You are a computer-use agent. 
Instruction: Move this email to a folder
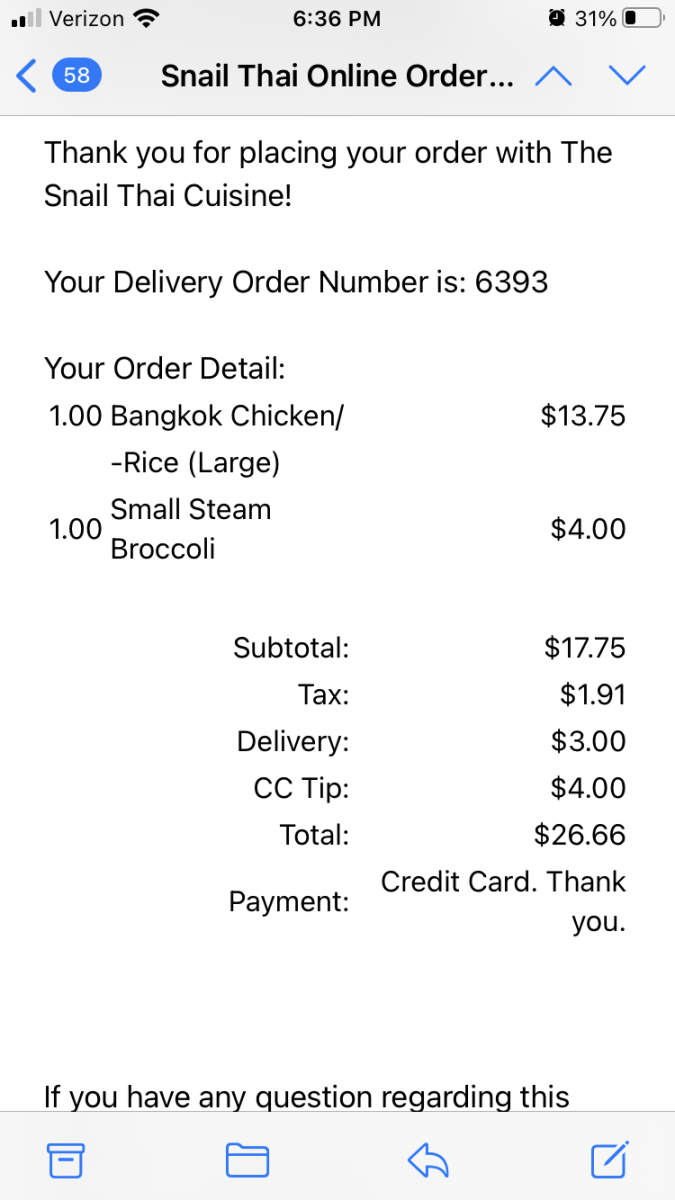tap(247, 1160)
